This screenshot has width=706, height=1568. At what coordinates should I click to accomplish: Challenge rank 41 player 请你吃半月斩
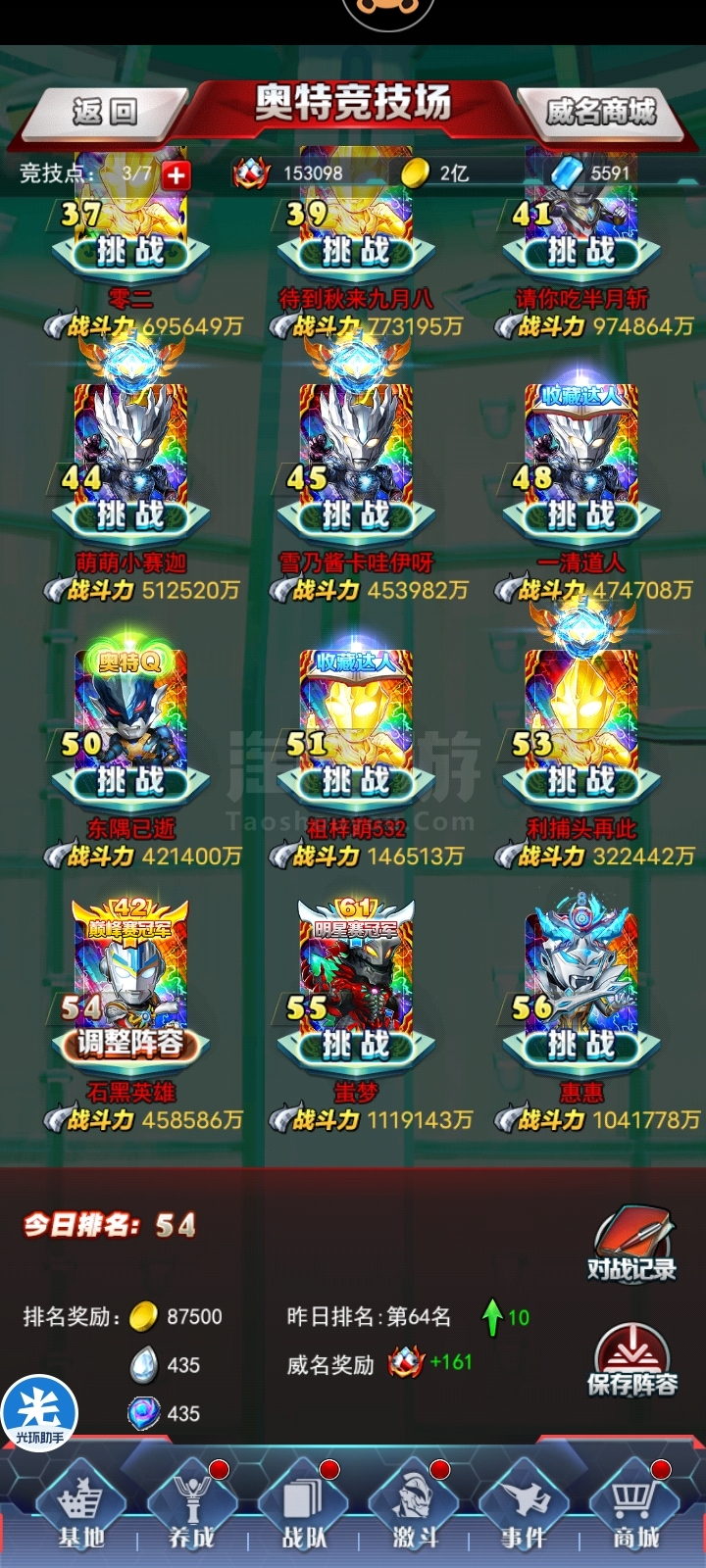(x=581, y=252)
